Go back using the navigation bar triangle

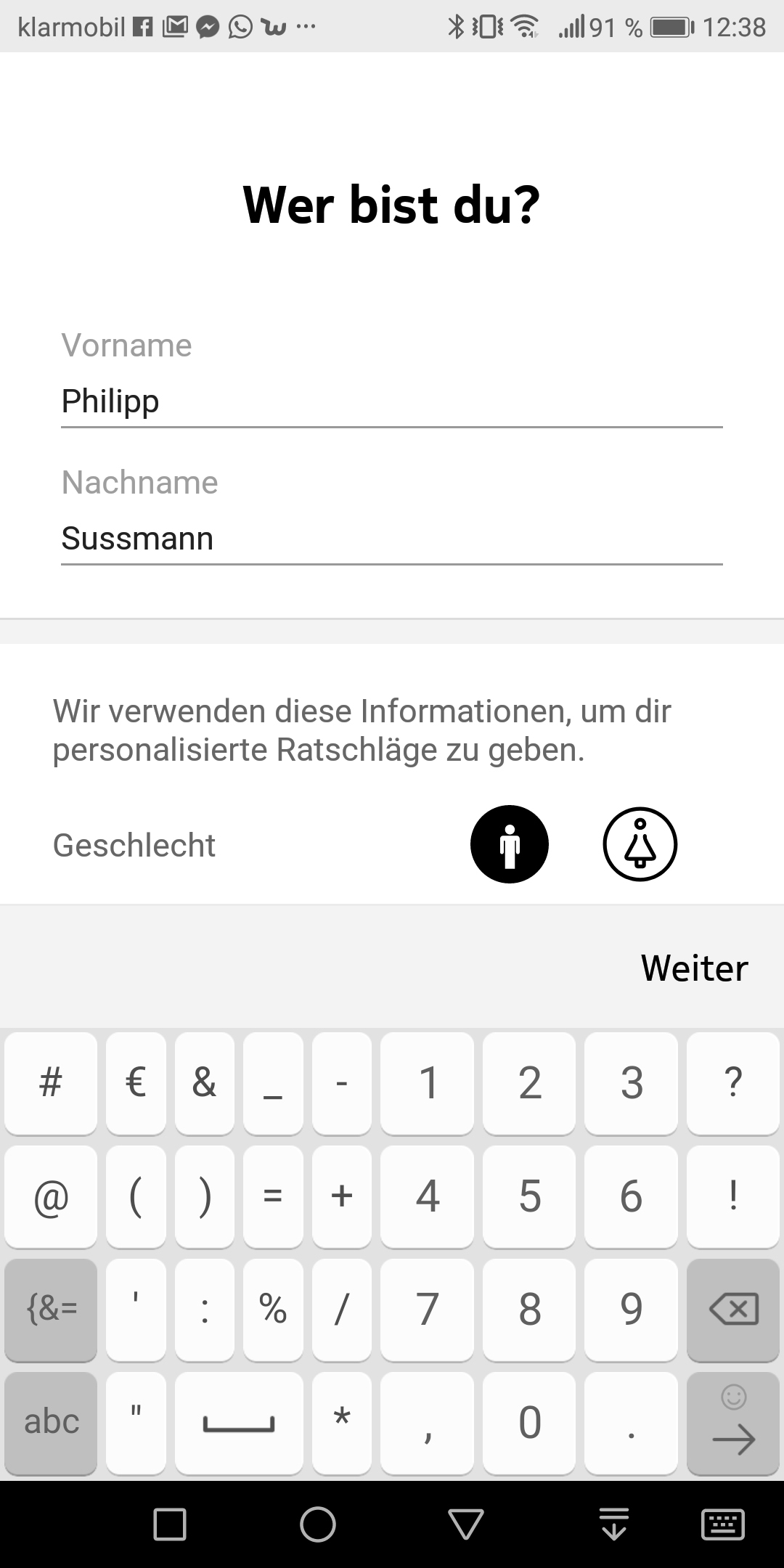click(466, 1524)
